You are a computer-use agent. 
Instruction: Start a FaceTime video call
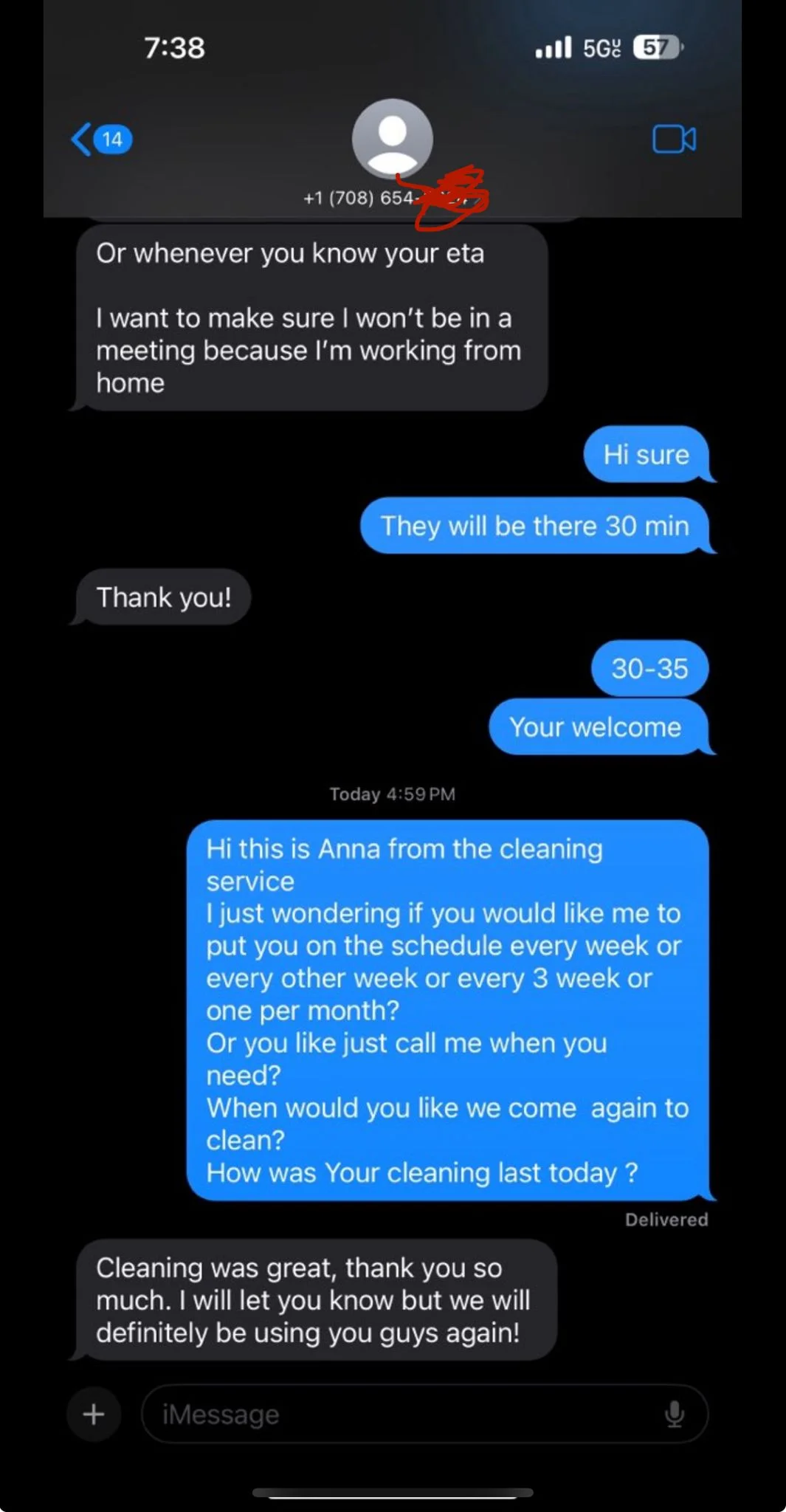674,139
